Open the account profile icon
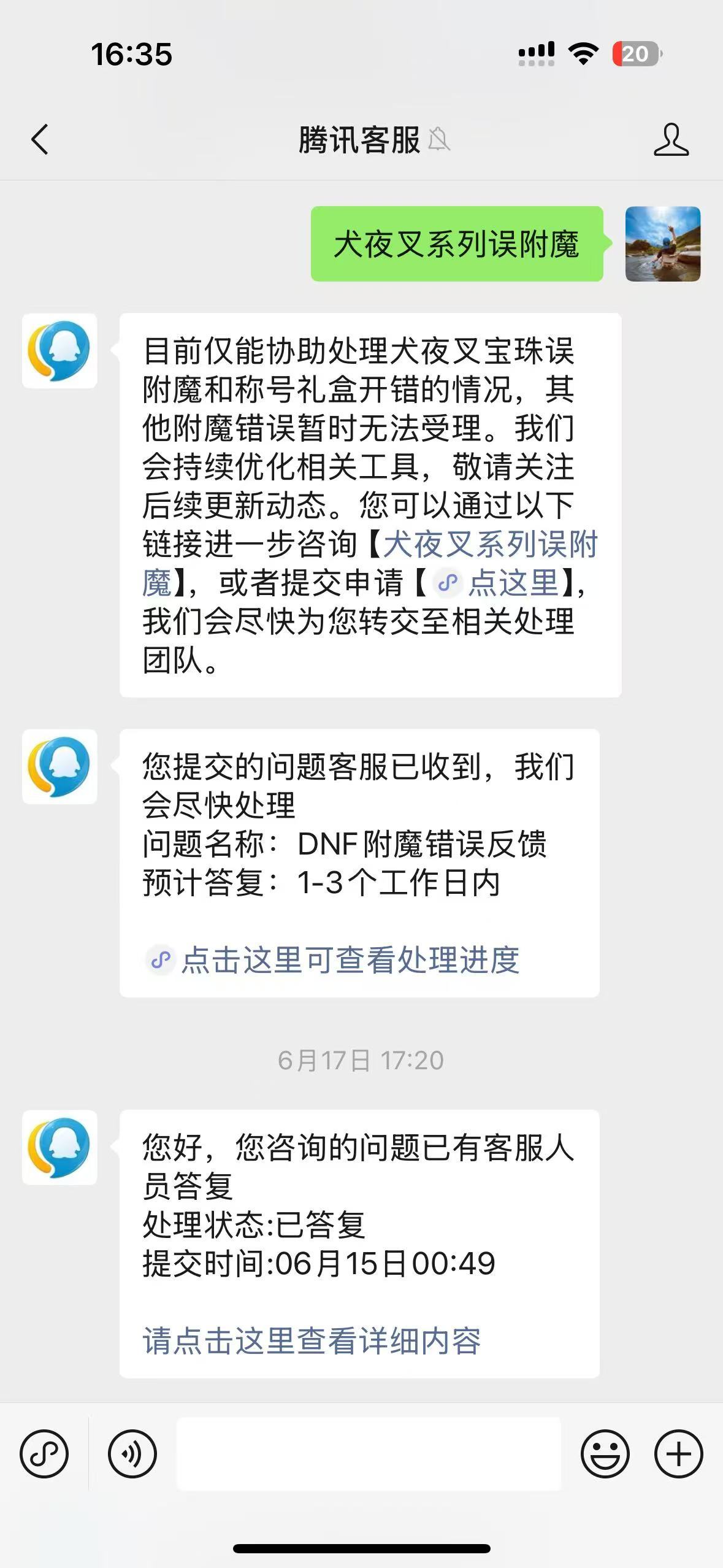Viewport: 723px width, 1568px height. pyautogui.click(x=671, y=139)
